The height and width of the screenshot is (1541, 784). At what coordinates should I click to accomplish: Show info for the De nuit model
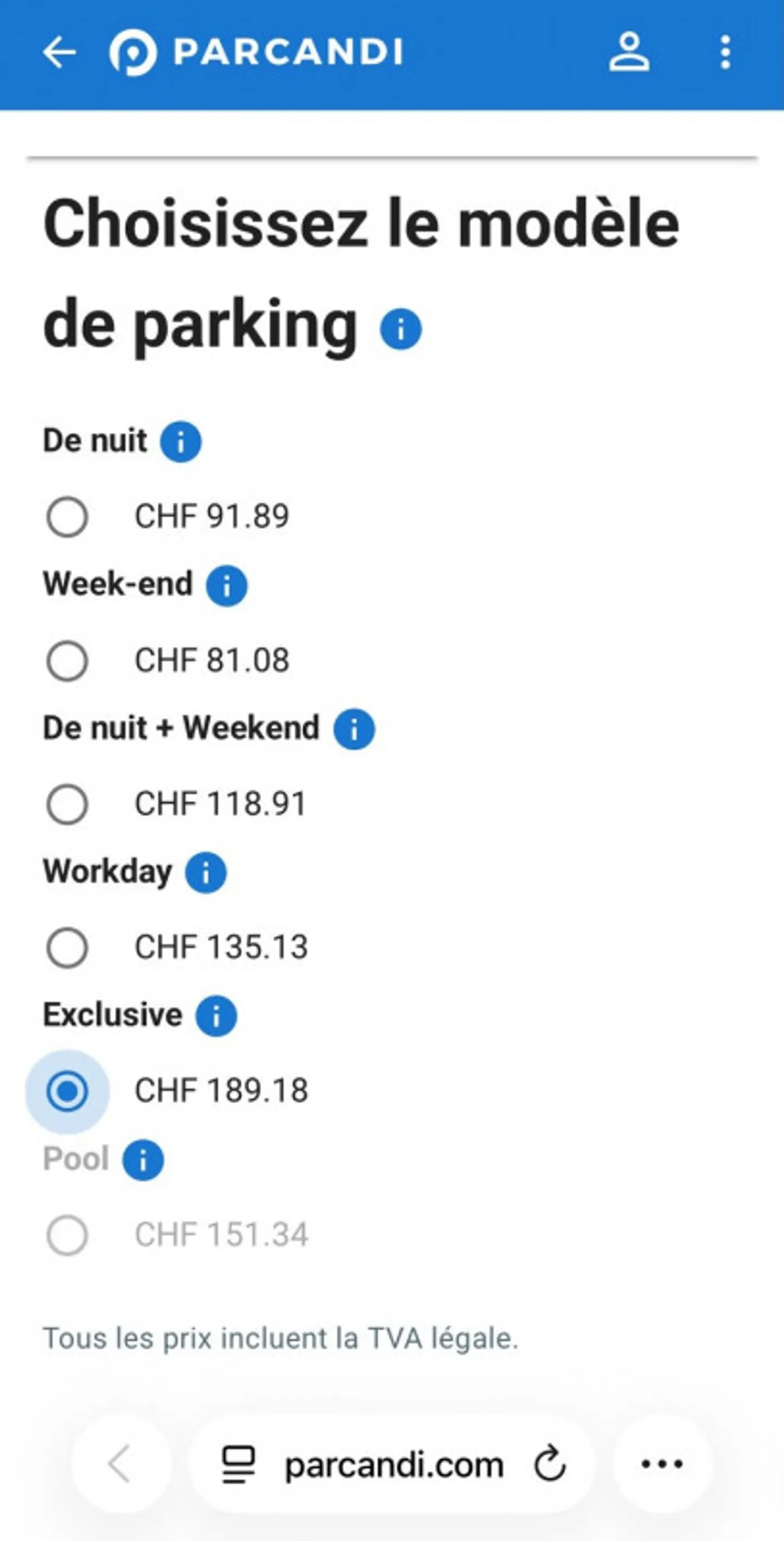point(181,442)
